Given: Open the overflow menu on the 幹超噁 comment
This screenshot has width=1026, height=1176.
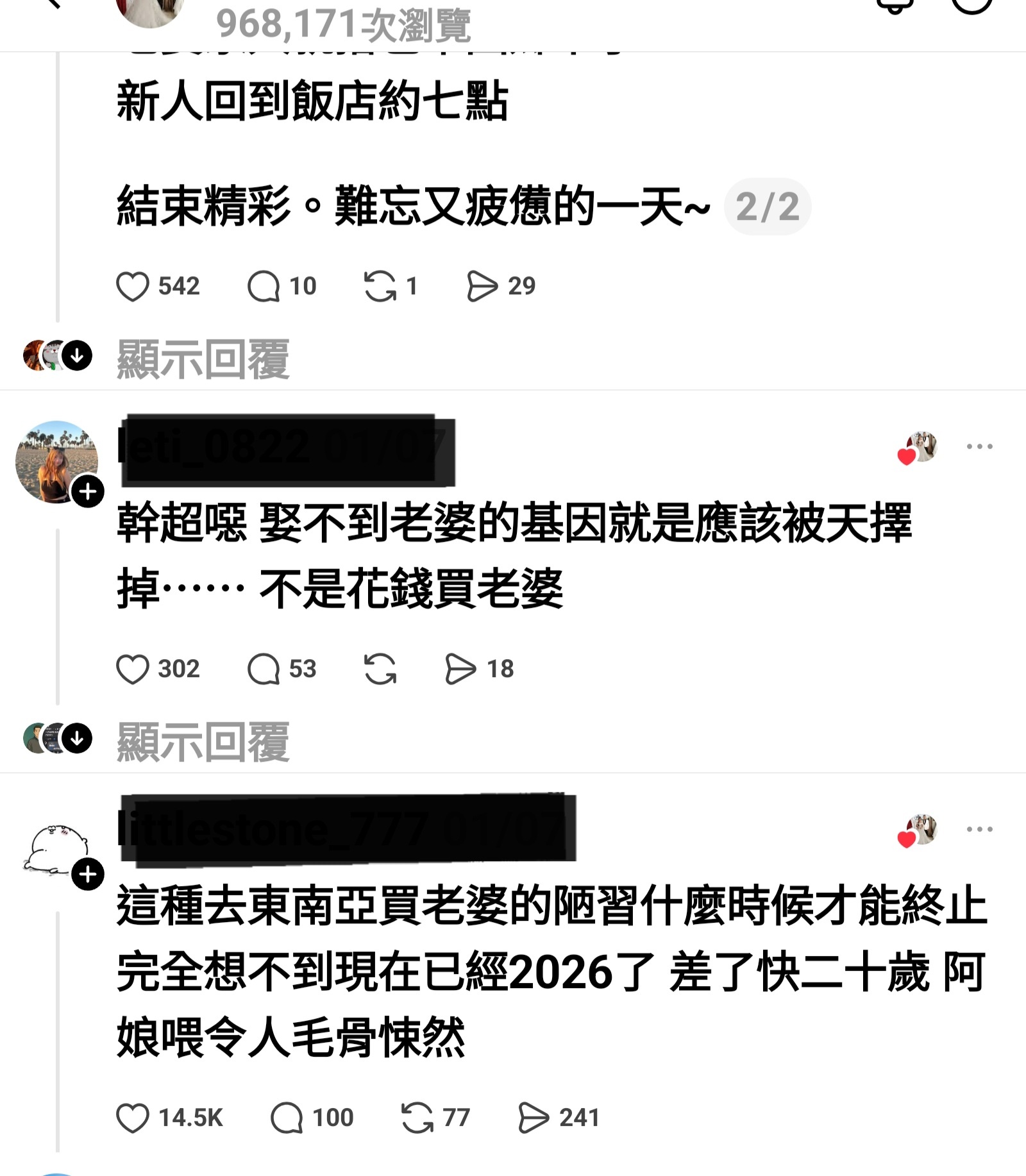Looking at the screenshot, I should point(979,446).
